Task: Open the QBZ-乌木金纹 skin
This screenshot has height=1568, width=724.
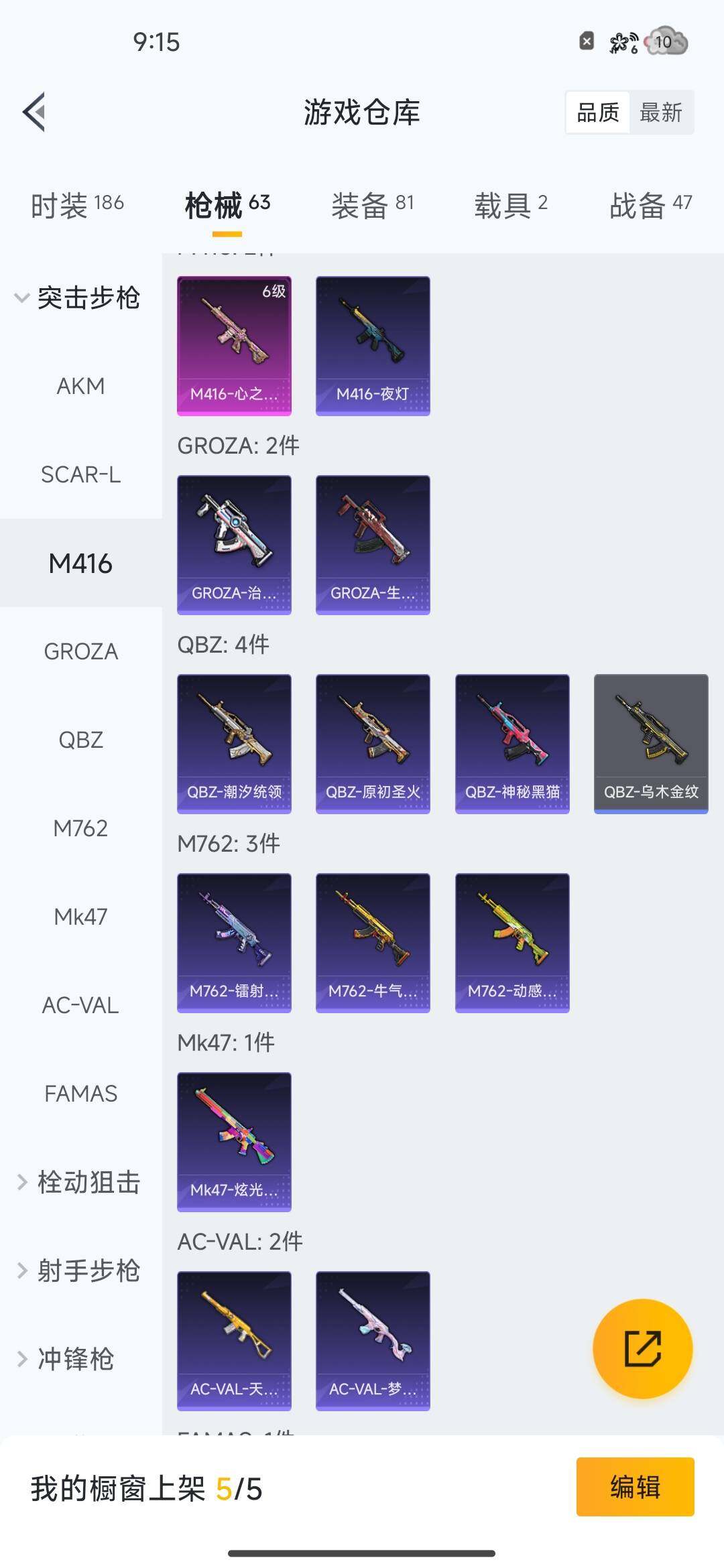Action: tap(651, 744)
